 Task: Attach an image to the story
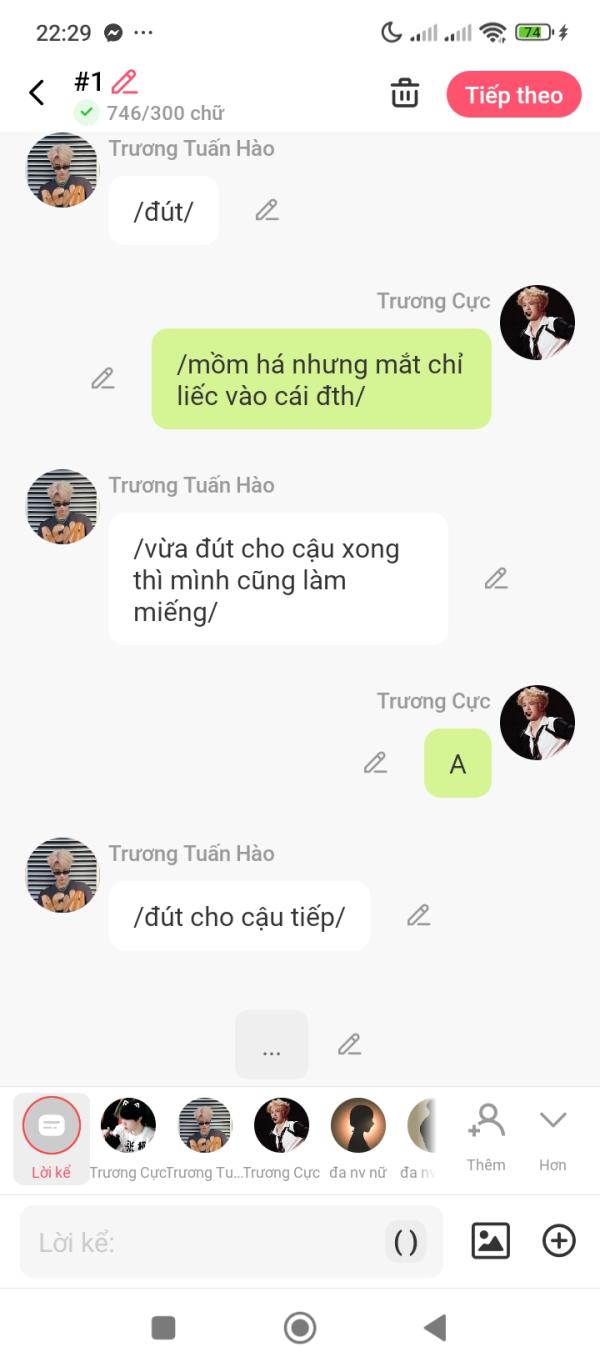click(490, 1241)
